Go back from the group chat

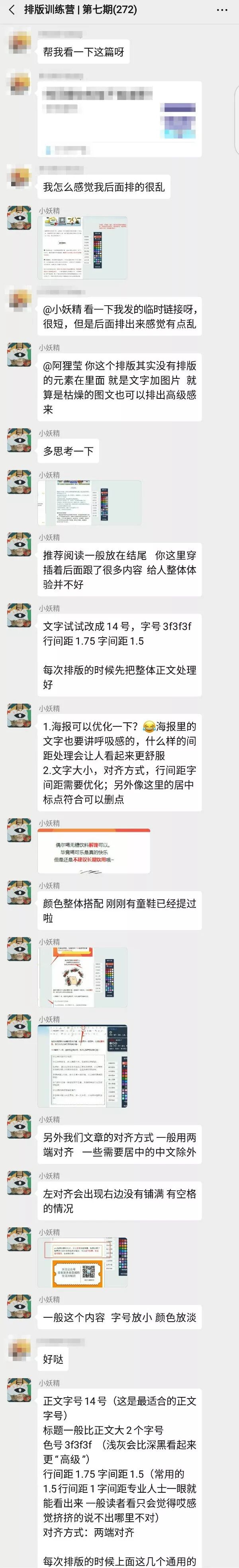click(12, 10)
